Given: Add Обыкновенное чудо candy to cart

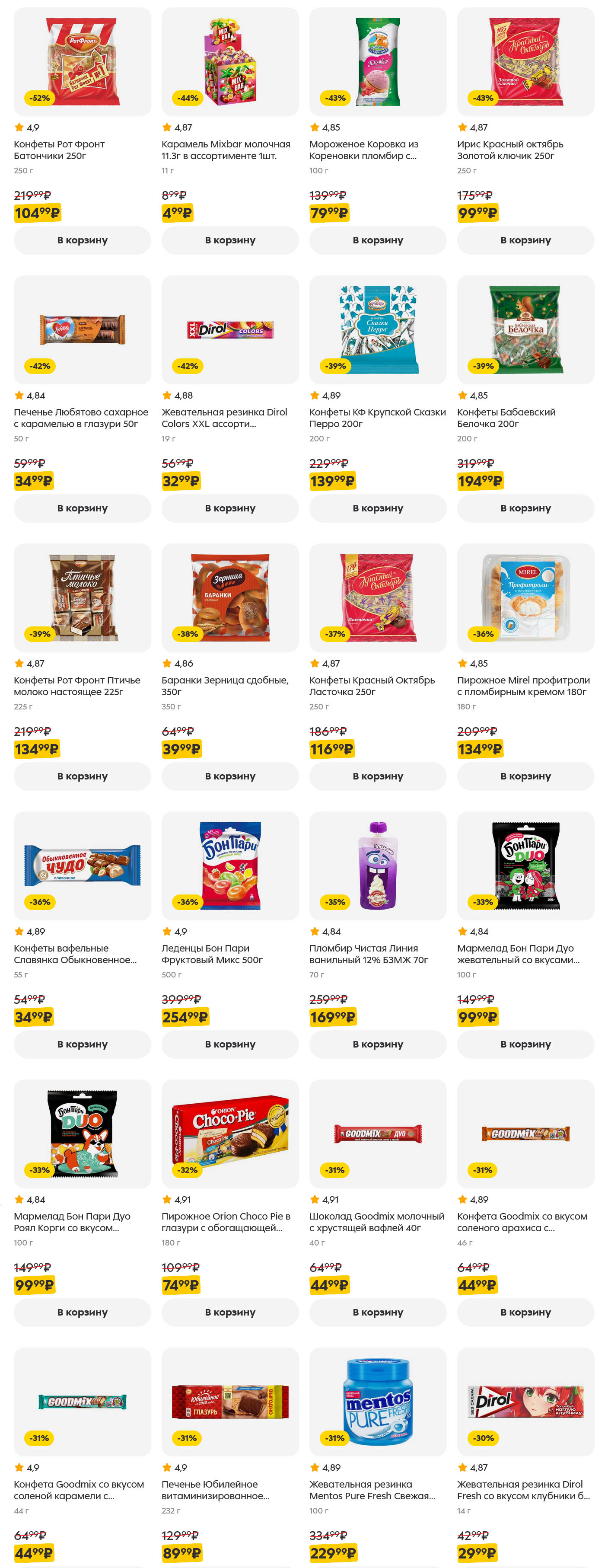Looking at the screenshot, I should [82, 1044].
